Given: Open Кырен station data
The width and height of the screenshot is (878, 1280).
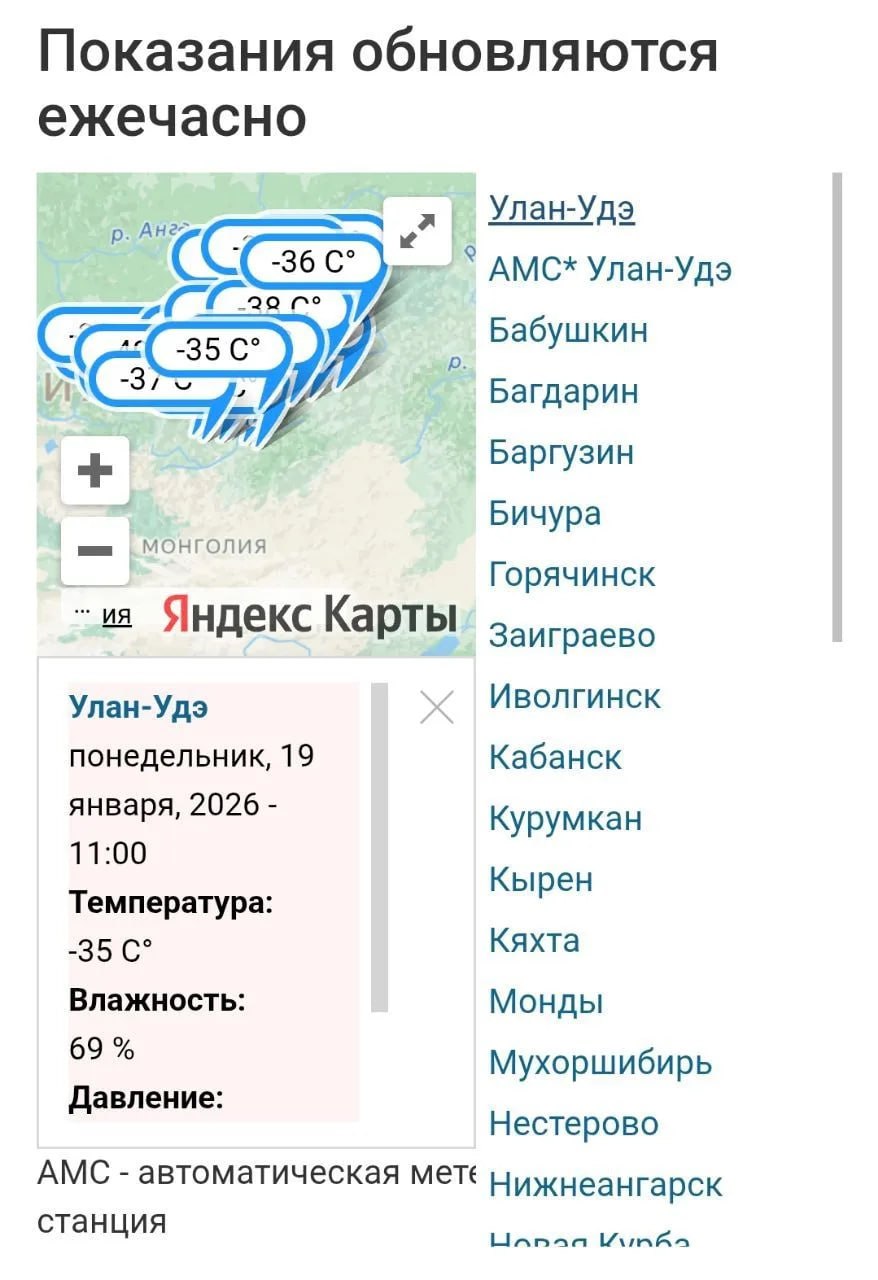Looking at the screenshot, I should pyautogui.click(x=541, y=879).
